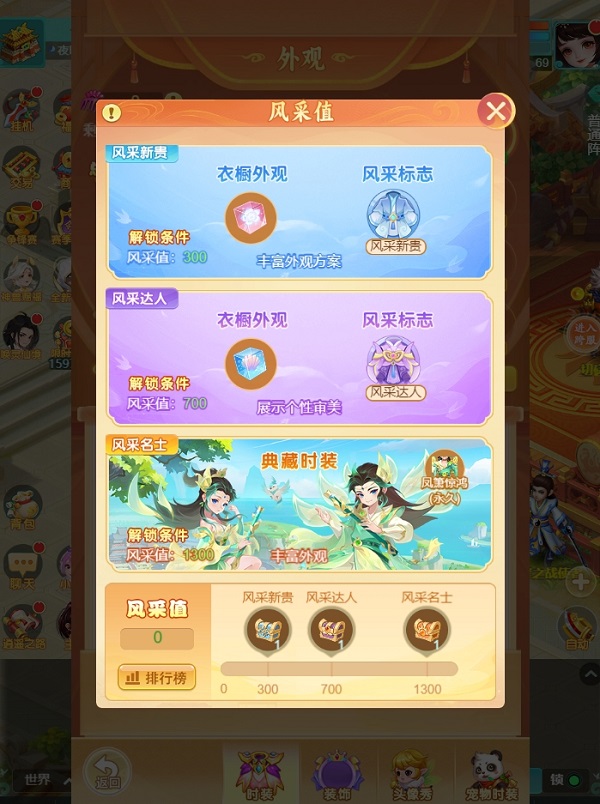Open the 风采达人 wardrobe item icon
The height and width of the screenshot is (804, 600).
pos(249,363)
